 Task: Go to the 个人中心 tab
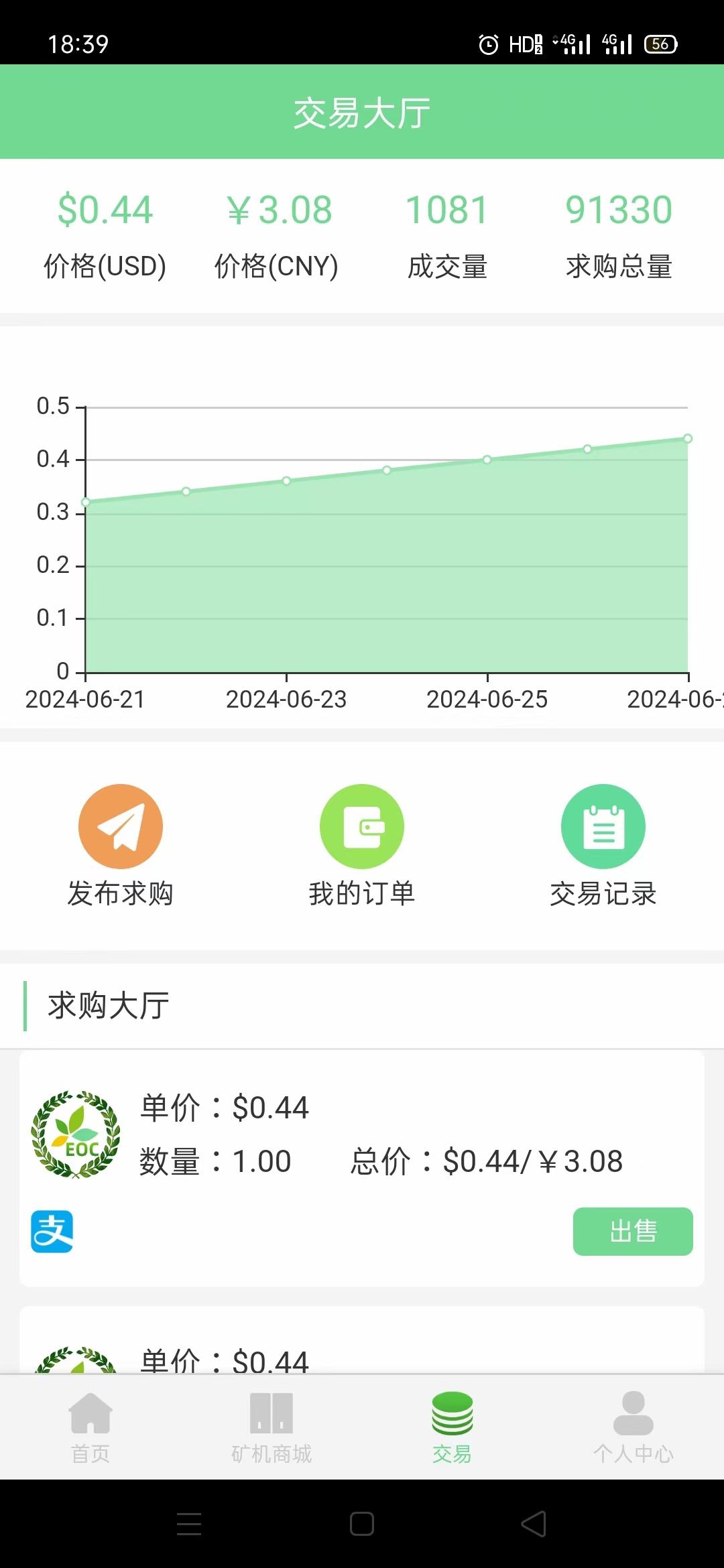click(x=633, y=1427)
